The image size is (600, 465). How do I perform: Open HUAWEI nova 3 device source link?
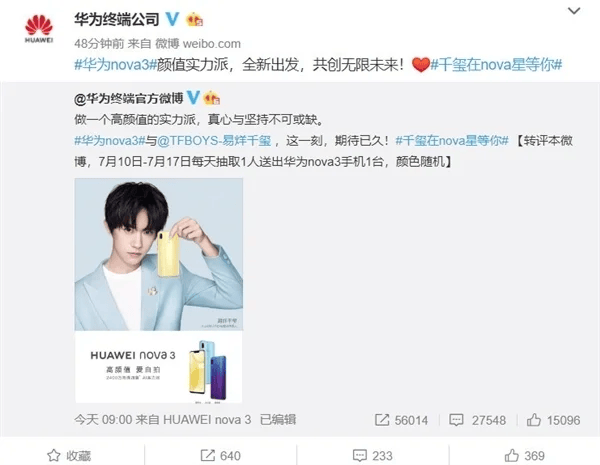tap(207, 419)
